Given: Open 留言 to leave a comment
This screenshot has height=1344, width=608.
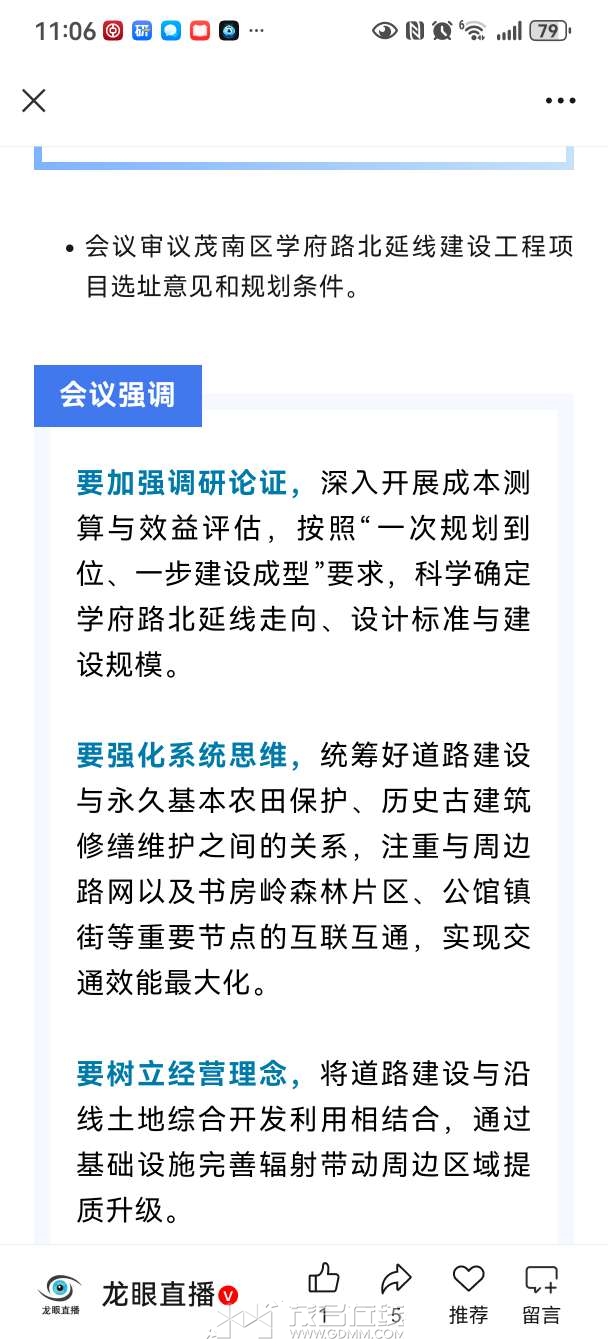Looking at the screenshot, I should pos(541,1279).
